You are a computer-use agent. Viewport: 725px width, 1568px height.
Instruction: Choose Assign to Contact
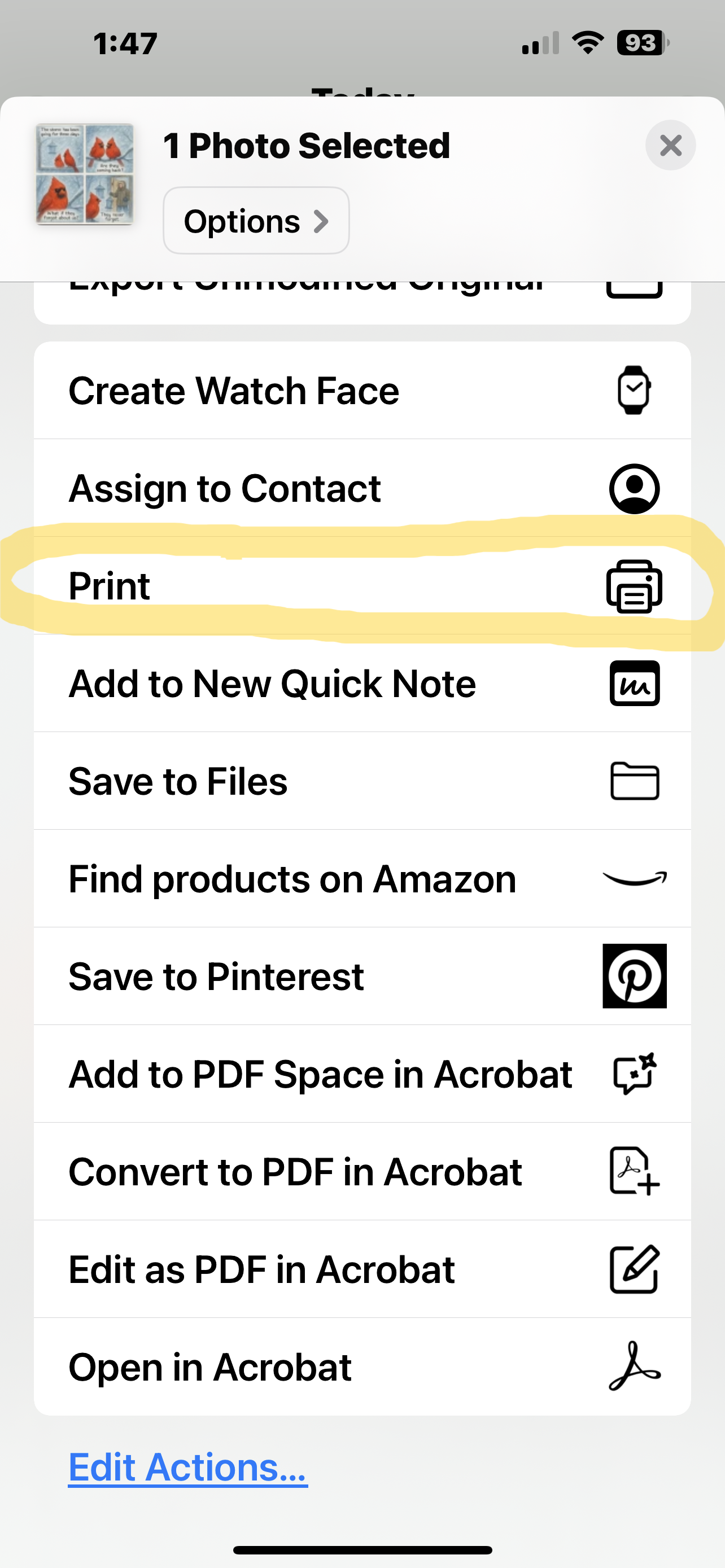click(x=361, y=488)
